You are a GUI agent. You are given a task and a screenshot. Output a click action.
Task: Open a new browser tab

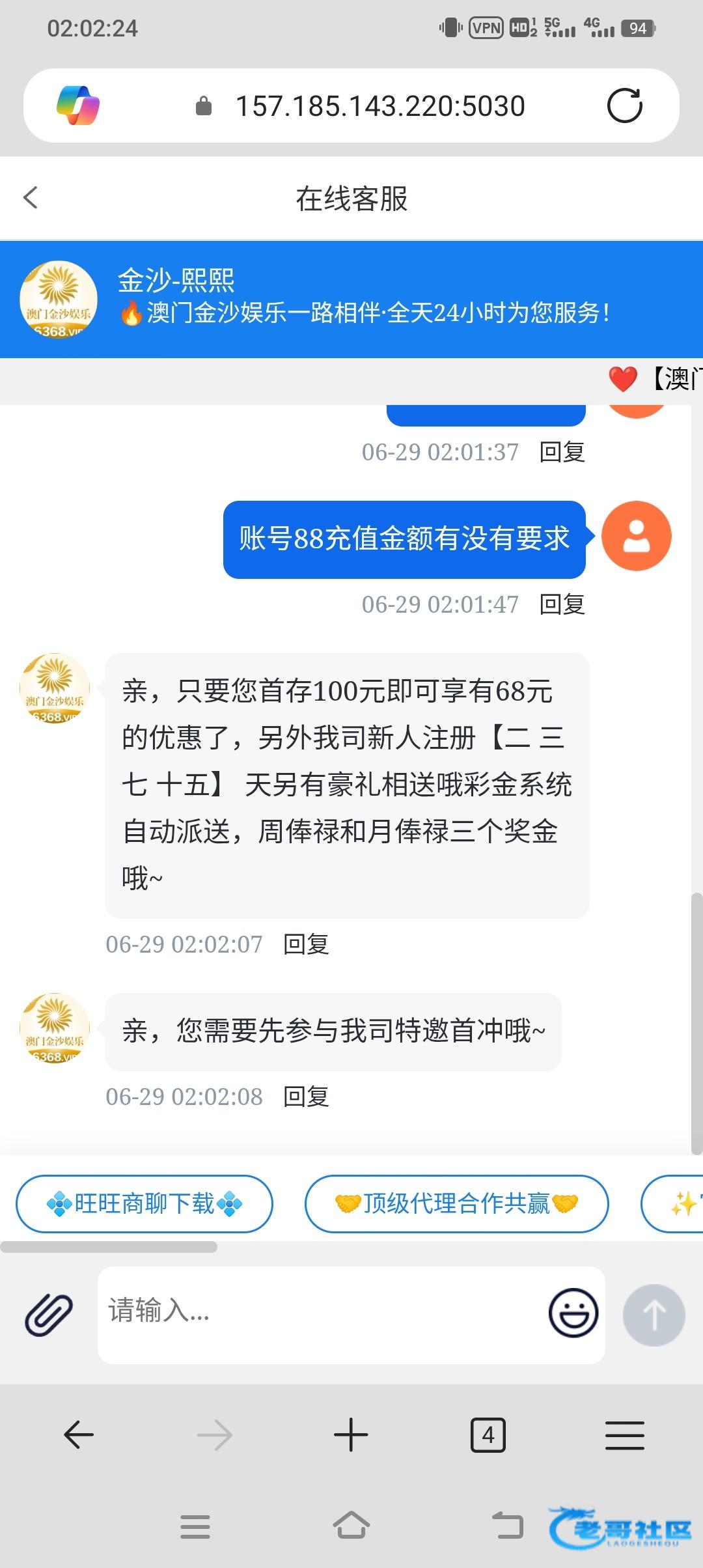click(351, 1435)
